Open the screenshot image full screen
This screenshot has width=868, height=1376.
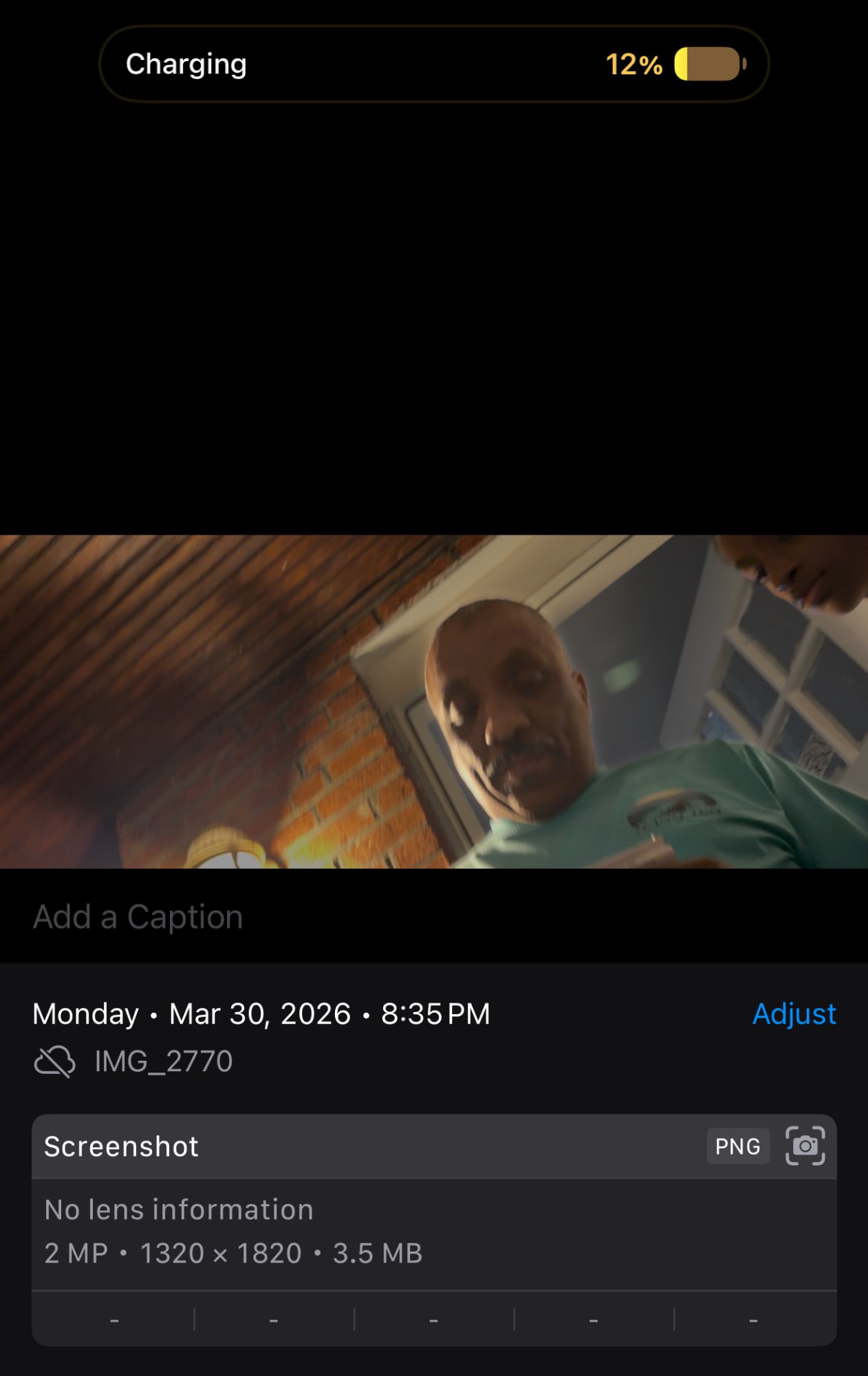433,702
